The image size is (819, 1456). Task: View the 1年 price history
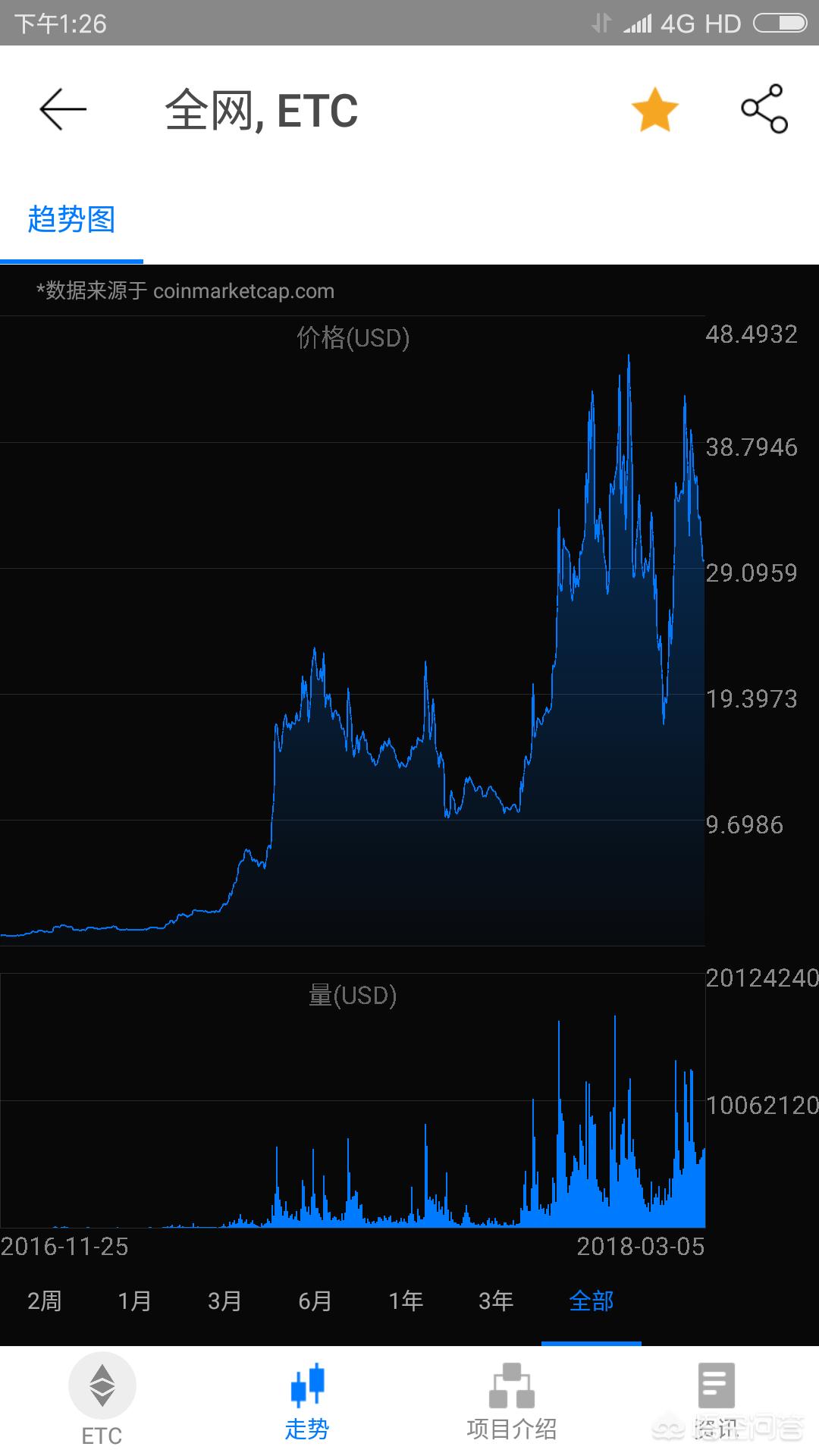pos(406,1301)
